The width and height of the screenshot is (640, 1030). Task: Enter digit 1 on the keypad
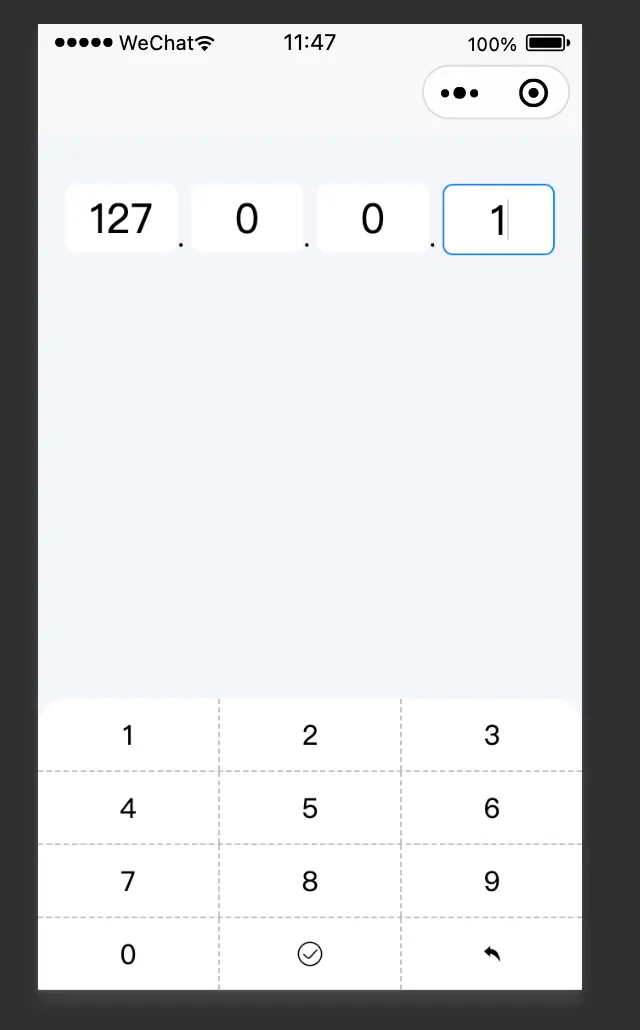click(128, 734)
